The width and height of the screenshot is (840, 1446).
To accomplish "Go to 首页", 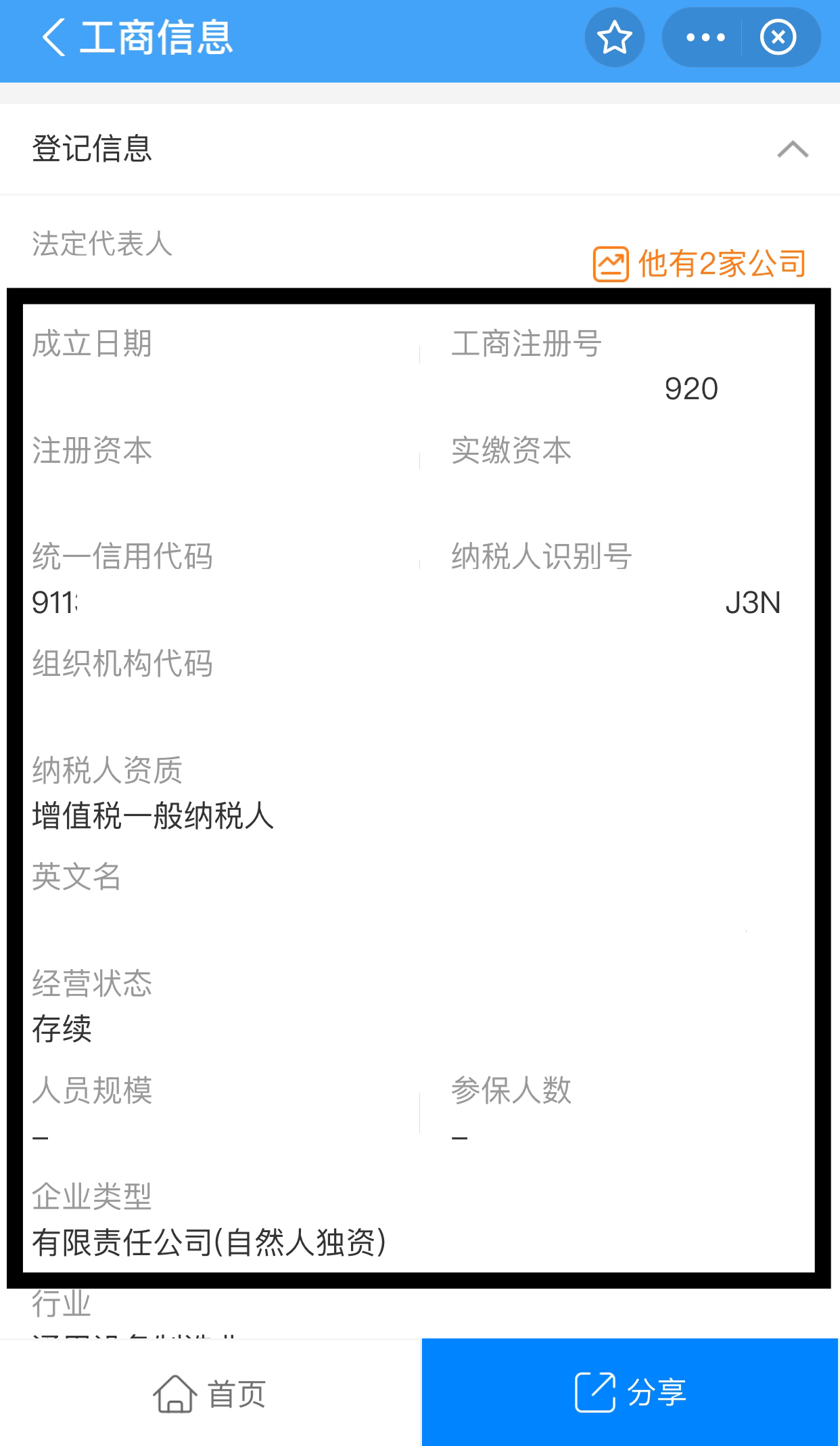I will [210, 1394].
